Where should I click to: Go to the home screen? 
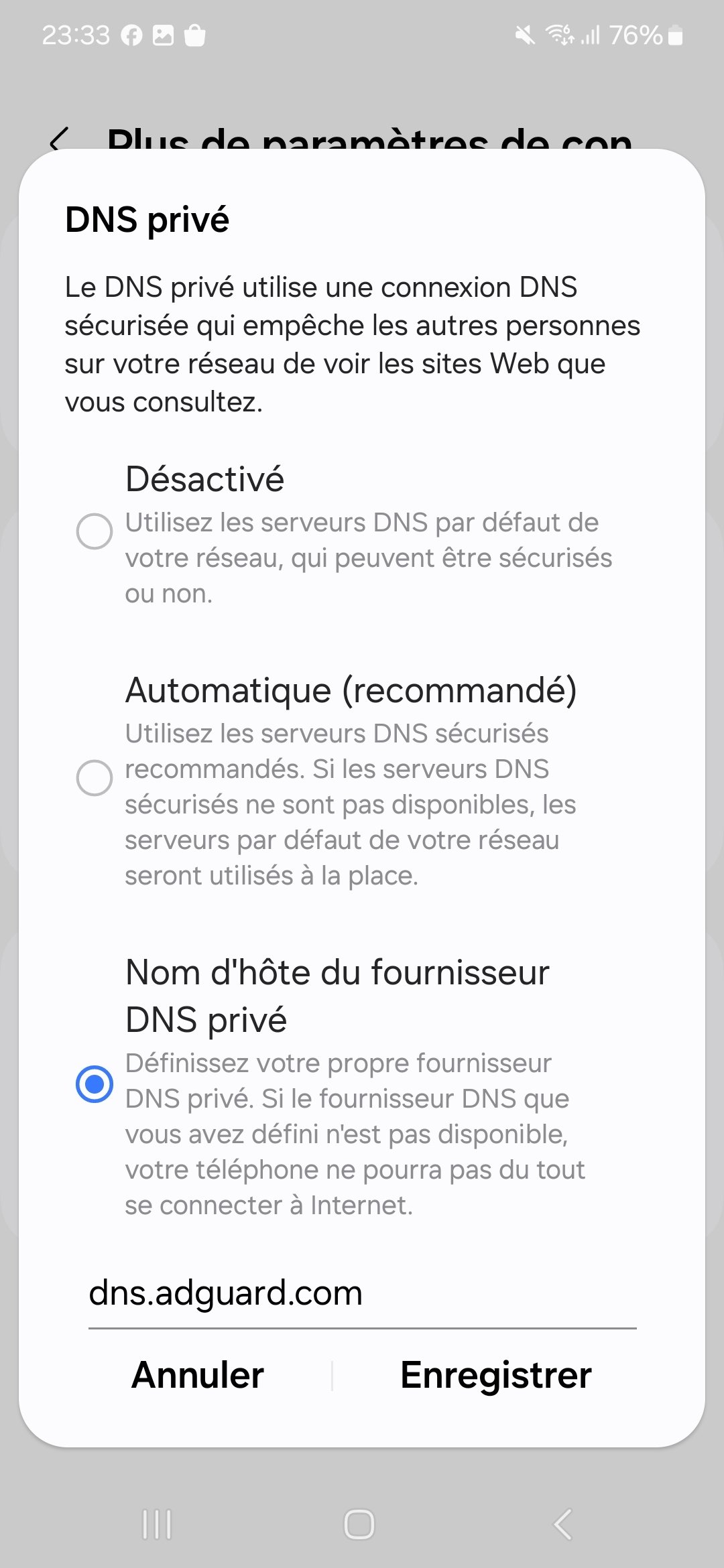tap(359, 1524)
